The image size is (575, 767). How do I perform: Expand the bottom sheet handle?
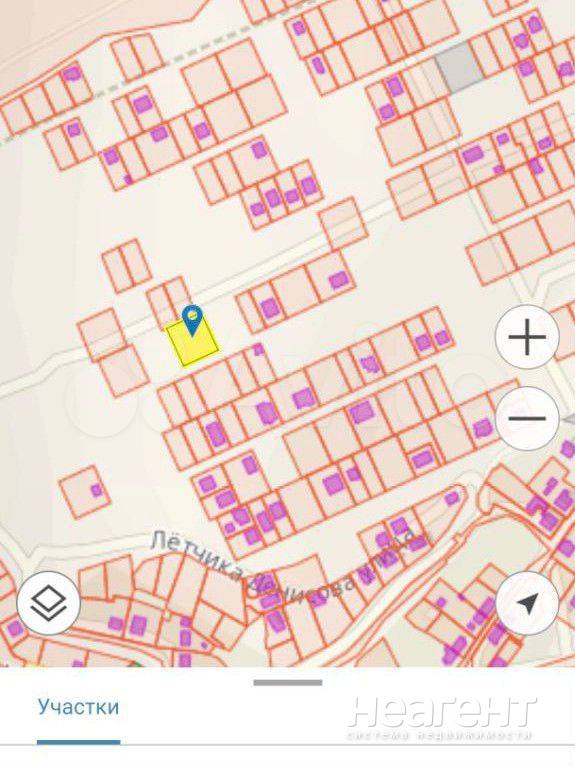pos(288,682)
